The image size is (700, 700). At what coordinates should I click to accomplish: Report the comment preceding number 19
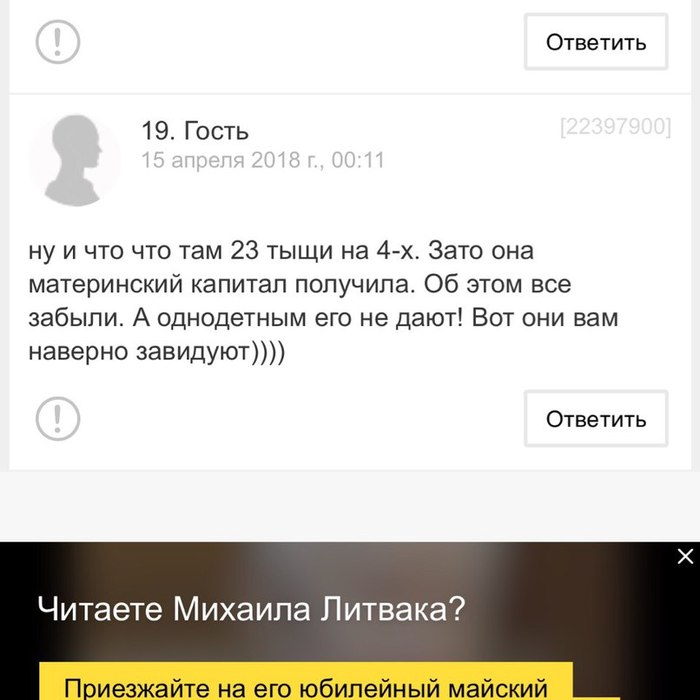tap(57, 41)
